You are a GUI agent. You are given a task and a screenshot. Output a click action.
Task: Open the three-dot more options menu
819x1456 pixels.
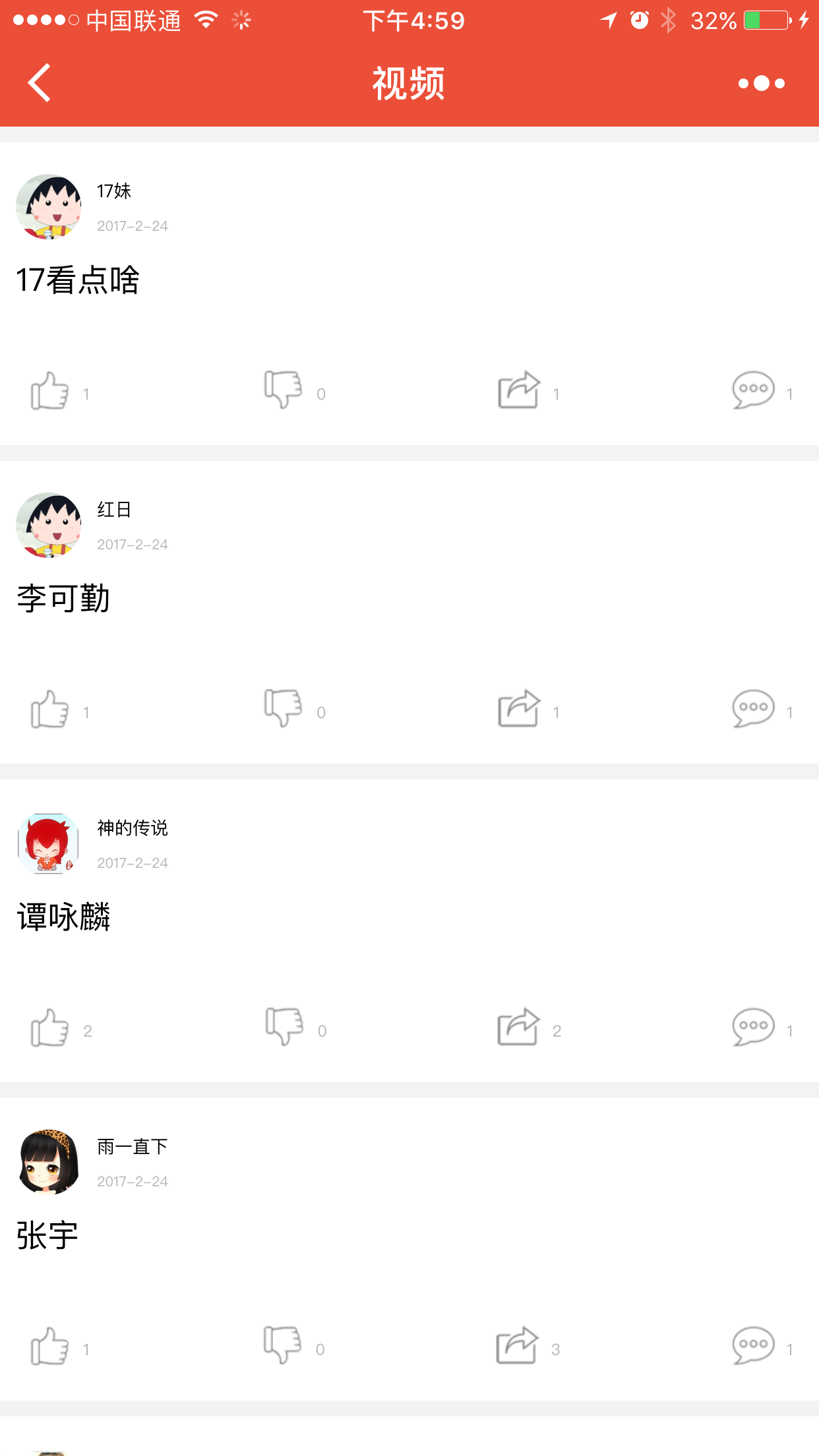click(762, 83)
